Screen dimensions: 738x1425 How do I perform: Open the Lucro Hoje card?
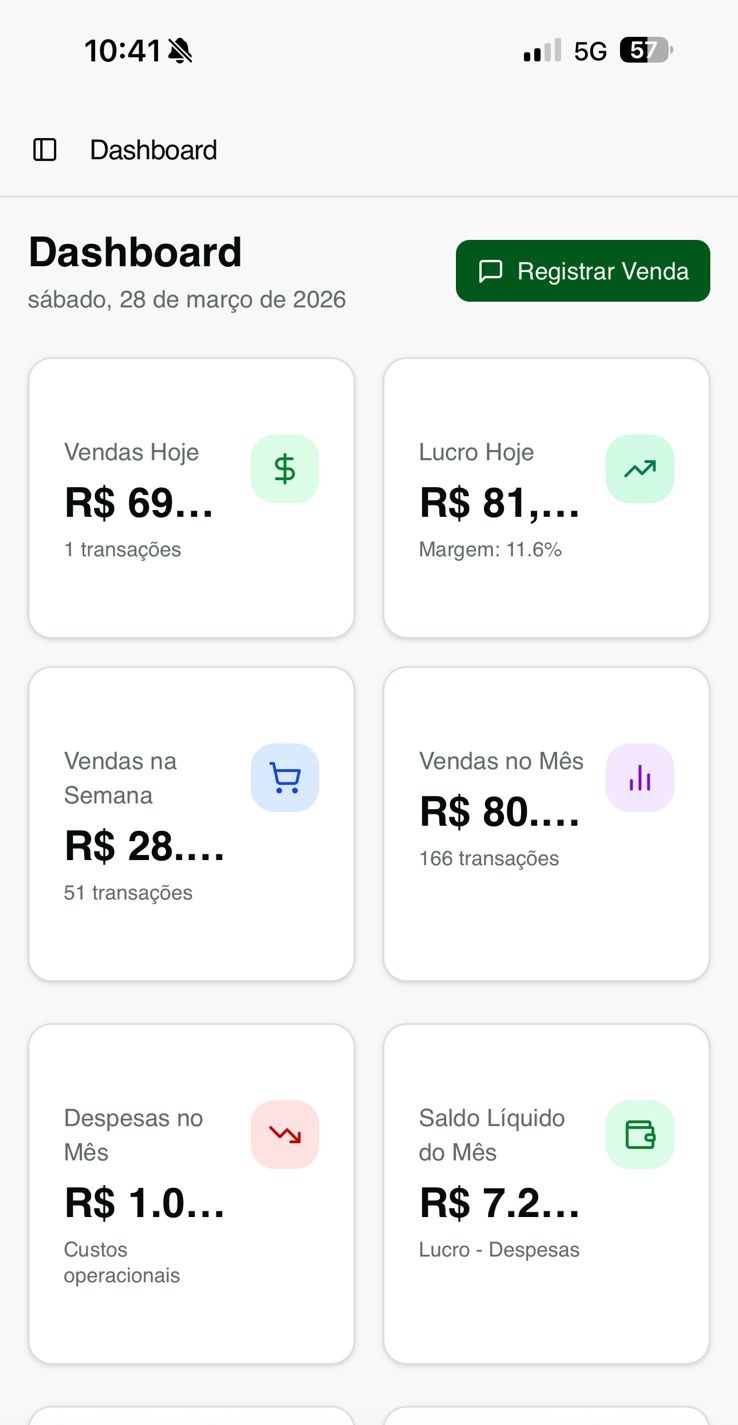click(x=545, y=496)
